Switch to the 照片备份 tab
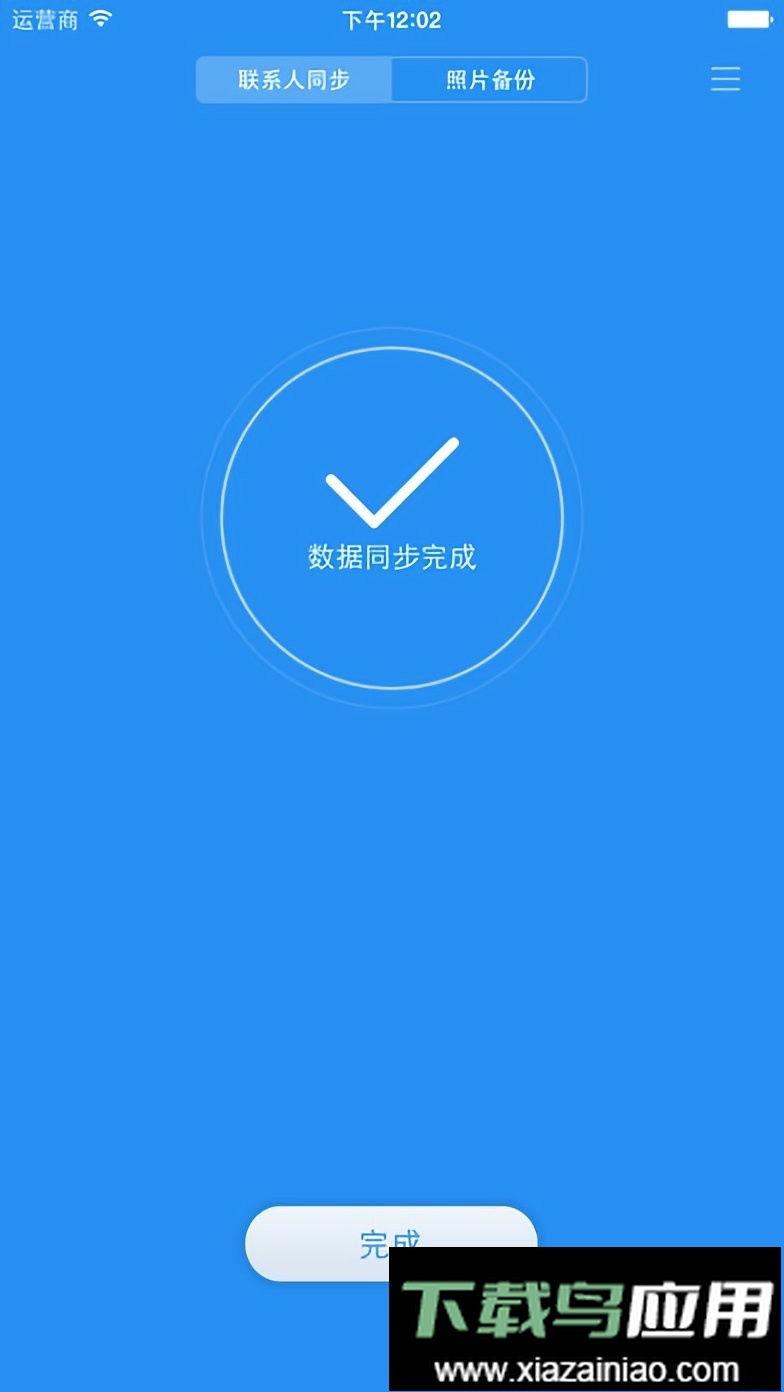Image resolution: width=784 pixels, height=1392 pixels. coord(489,80)
